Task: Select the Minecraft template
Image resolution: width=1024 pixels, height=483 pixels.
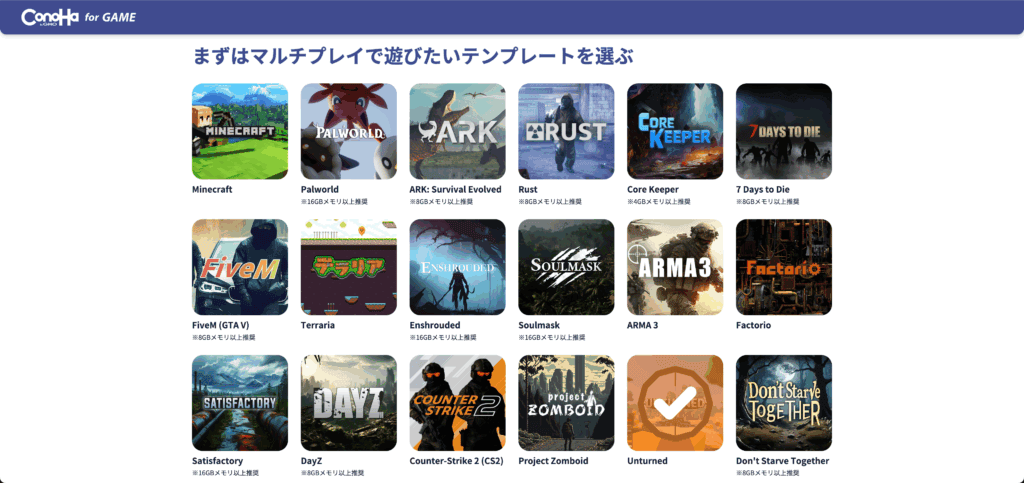Action: point(240,131)
